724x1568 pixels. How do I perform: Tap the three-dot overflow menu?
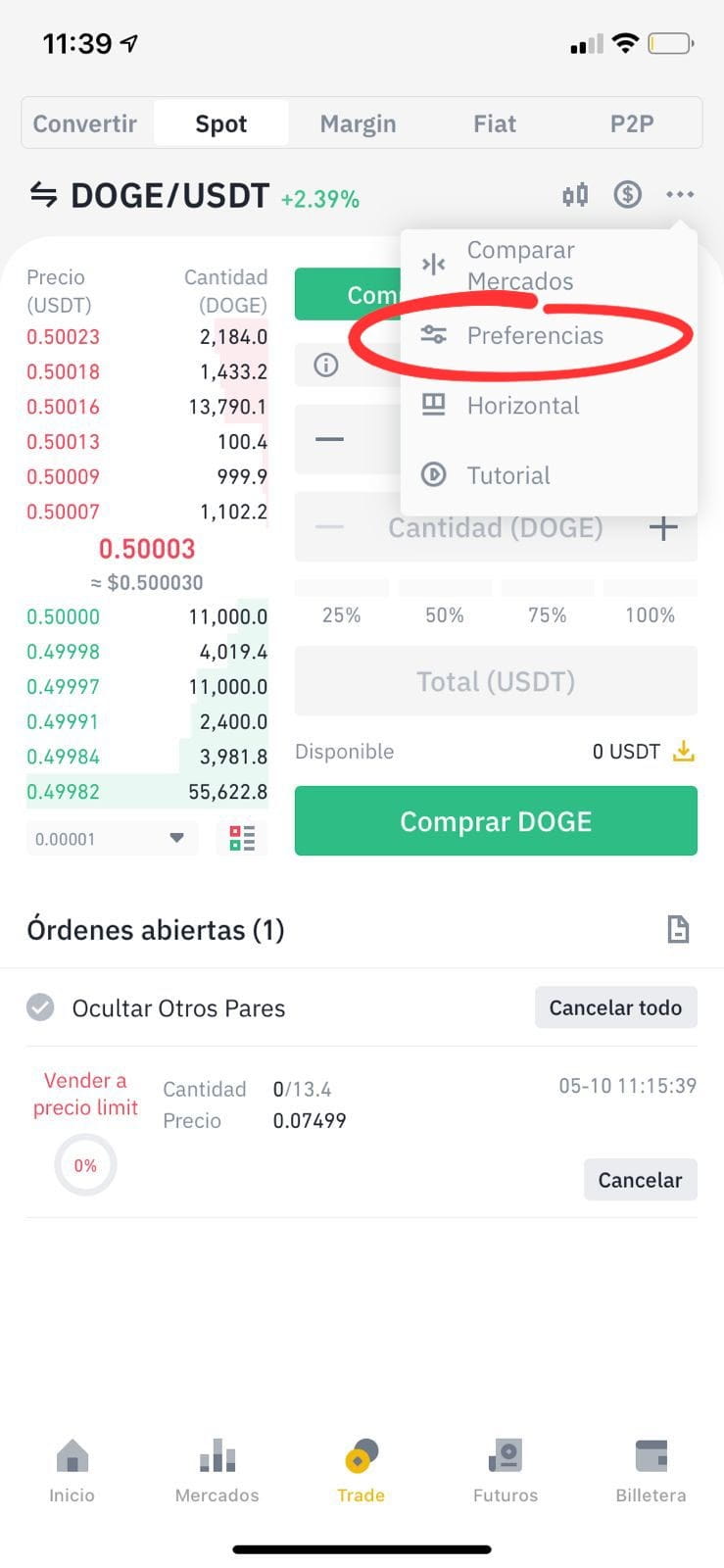click(680, 195)
